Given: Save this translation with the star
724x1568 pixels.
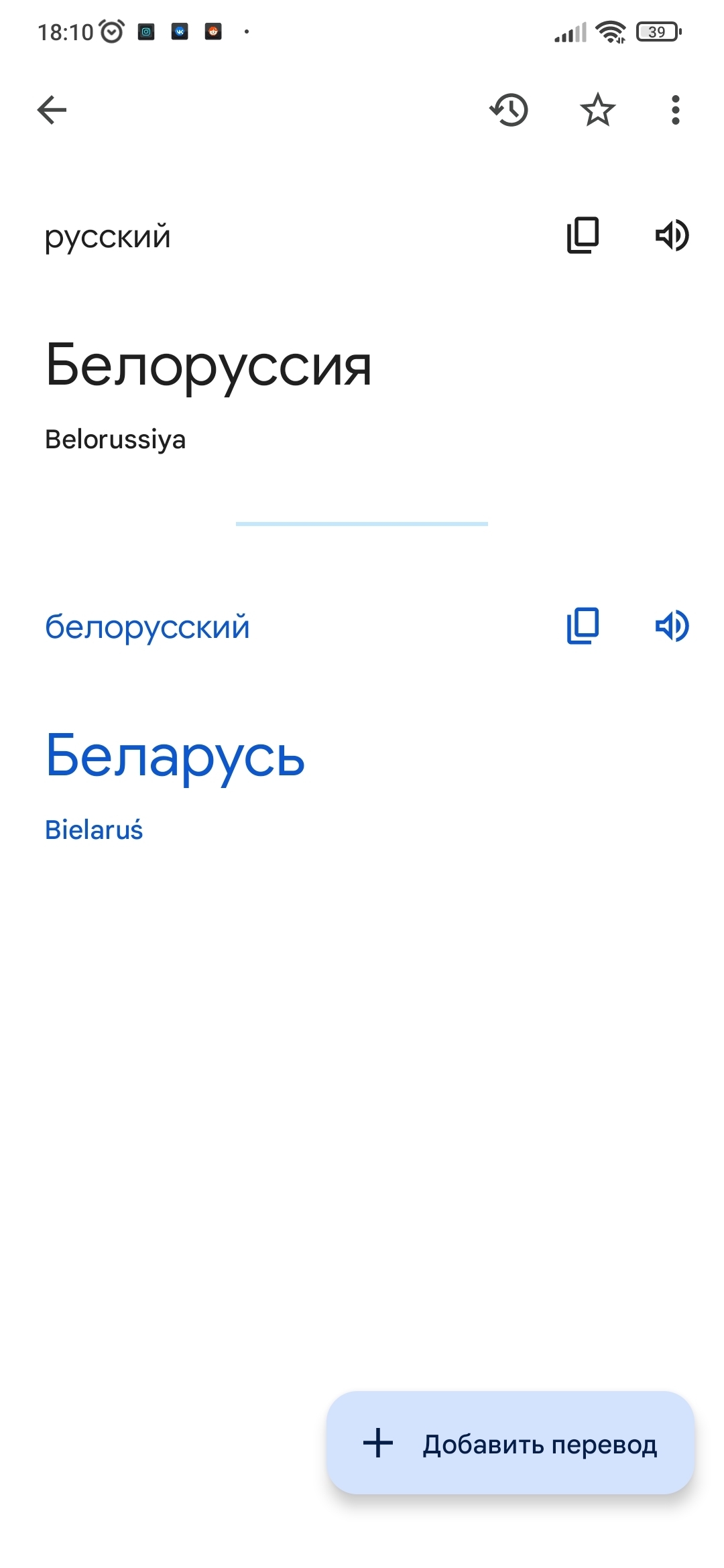Looking at the screenshot, I should coord(597,110).
